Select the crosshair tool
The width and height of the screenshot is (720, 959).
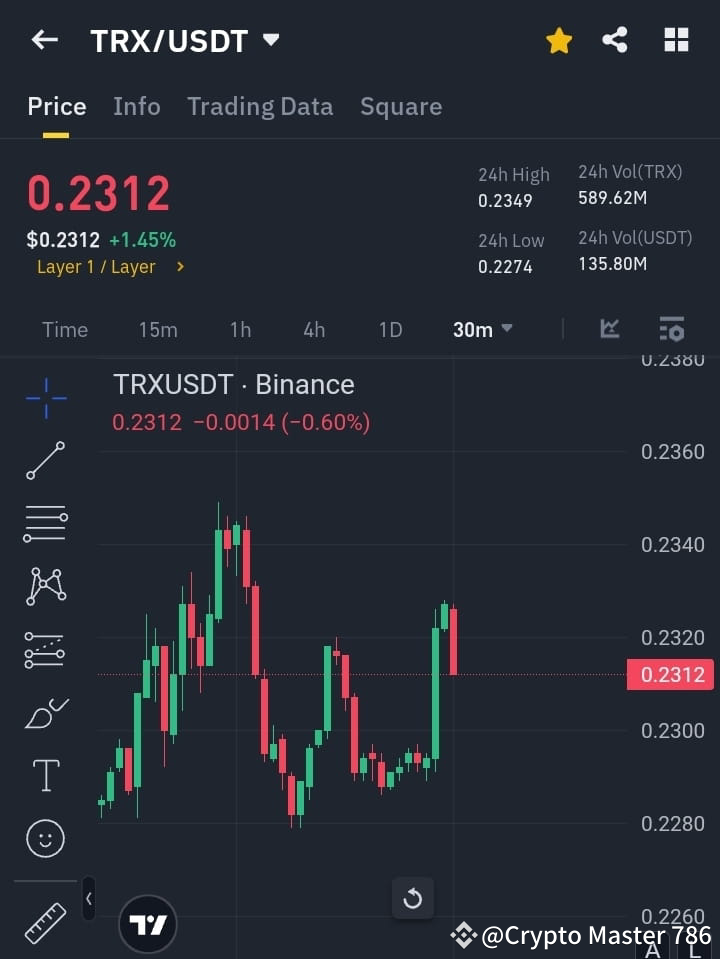point(44,398)
